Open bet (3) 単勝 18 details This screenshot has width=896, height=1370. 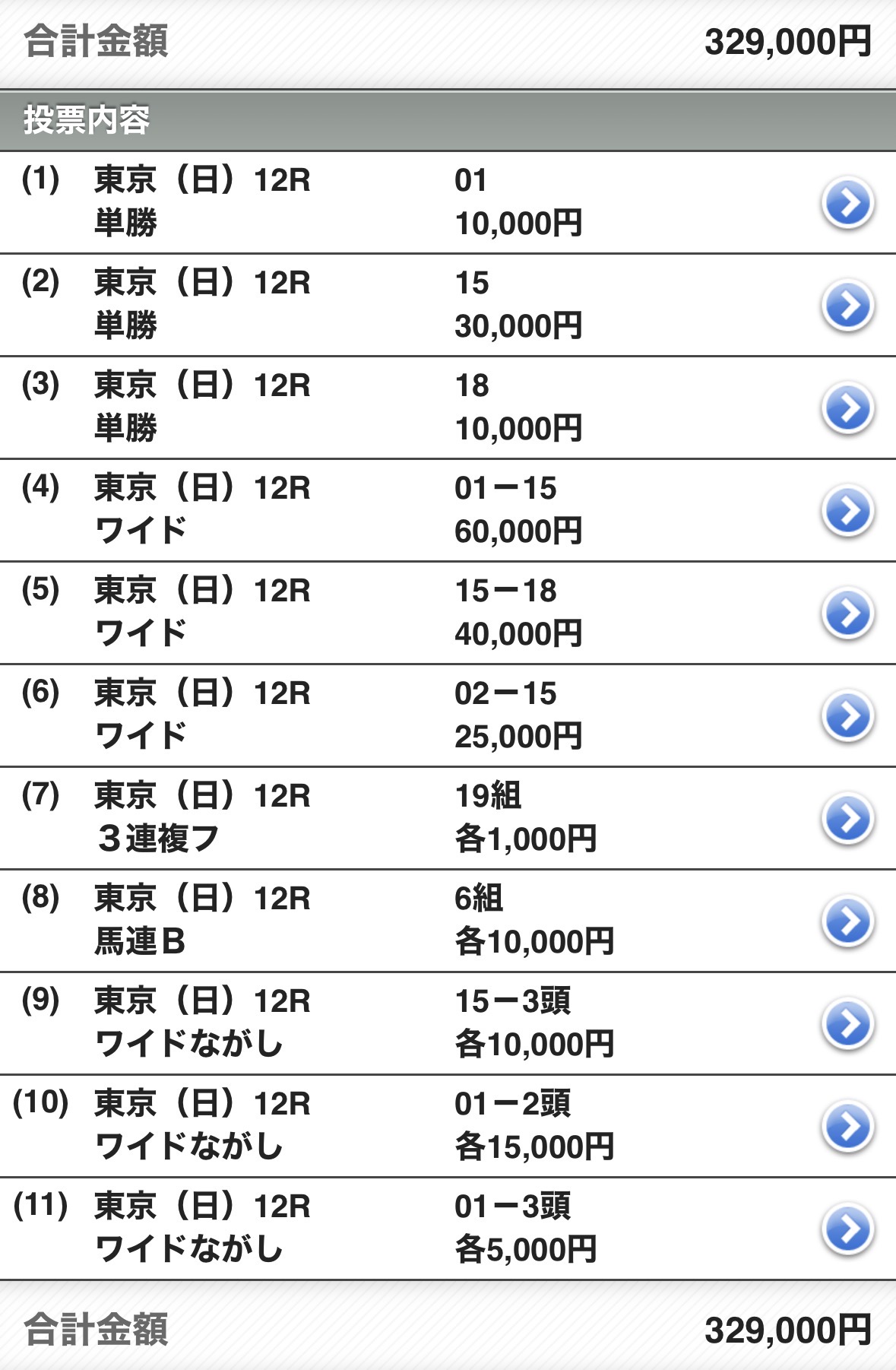pyautogui.click(x=847, y=408)
